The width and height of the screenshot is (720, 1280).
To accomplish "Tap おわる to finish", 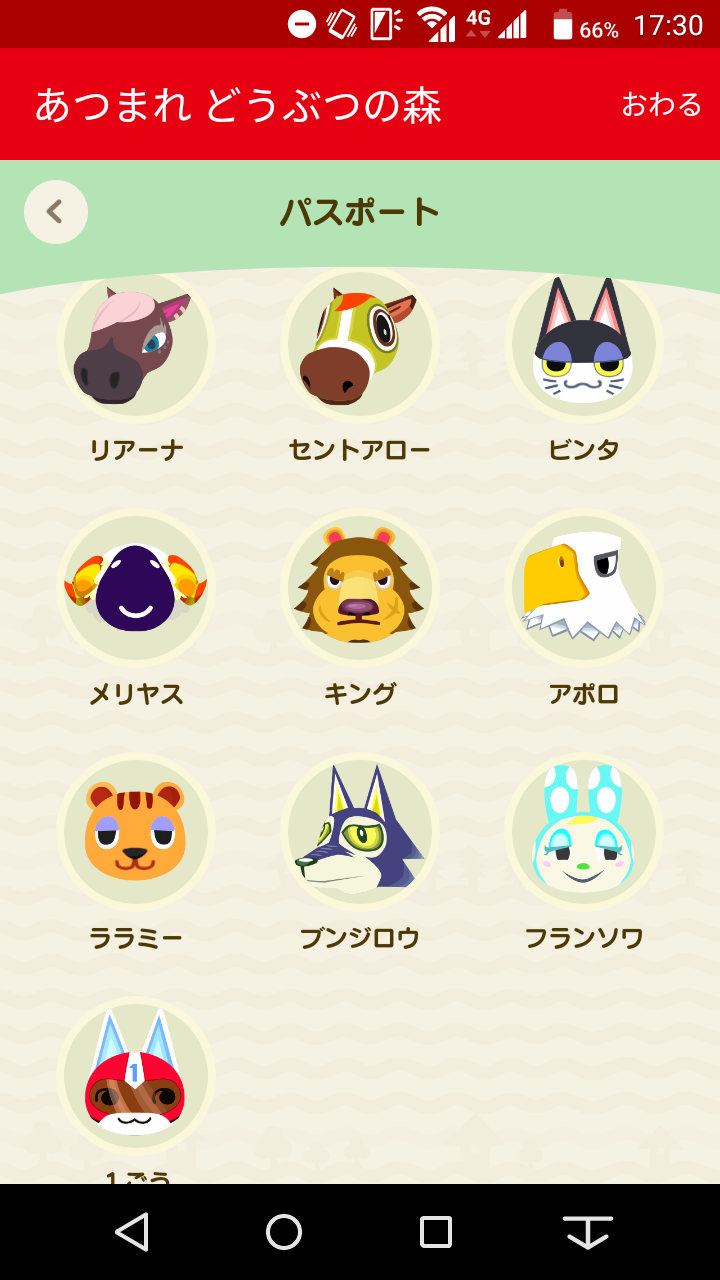I will click(661, 104).
